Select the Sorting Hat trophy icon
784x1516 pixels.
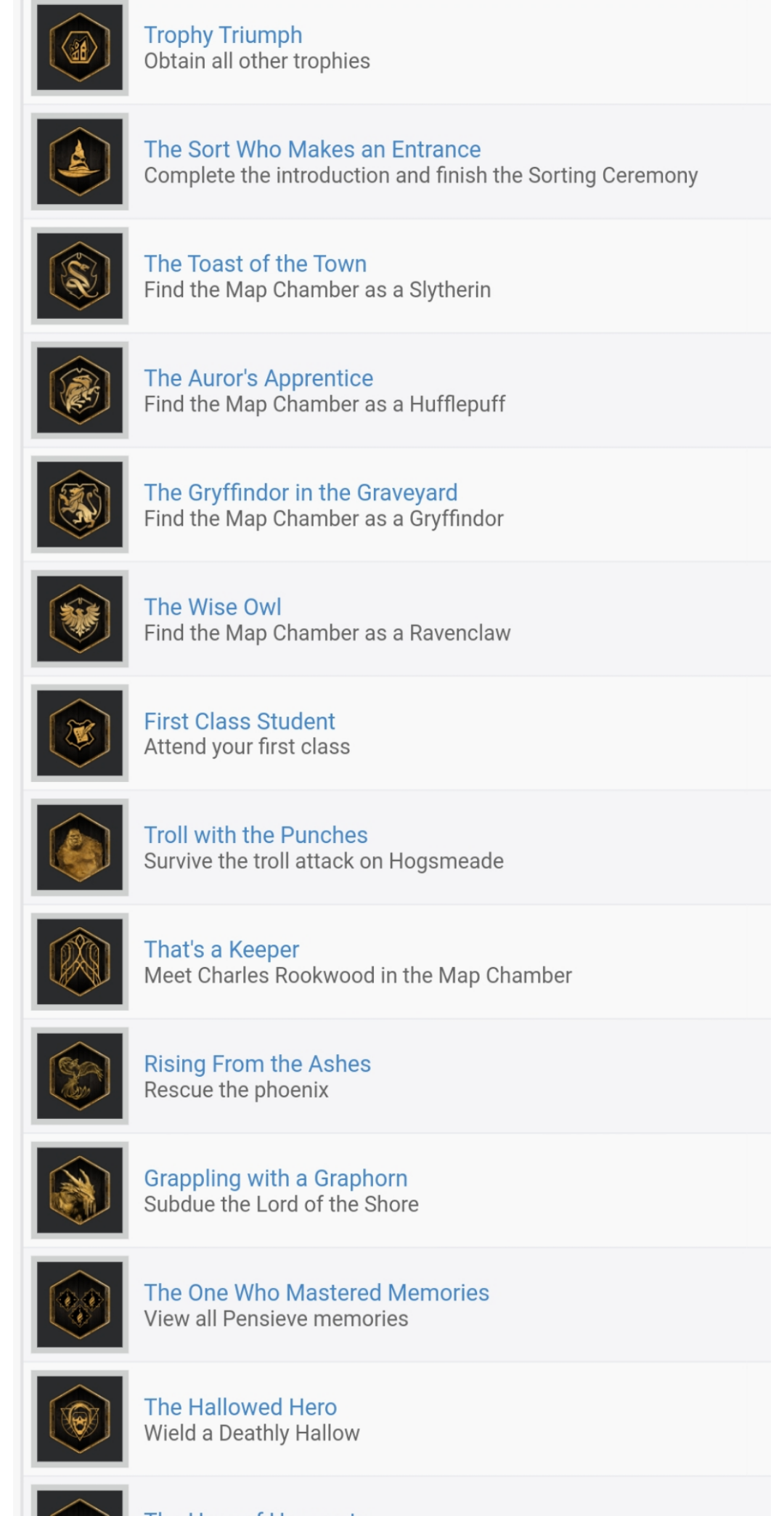(79, 161)
